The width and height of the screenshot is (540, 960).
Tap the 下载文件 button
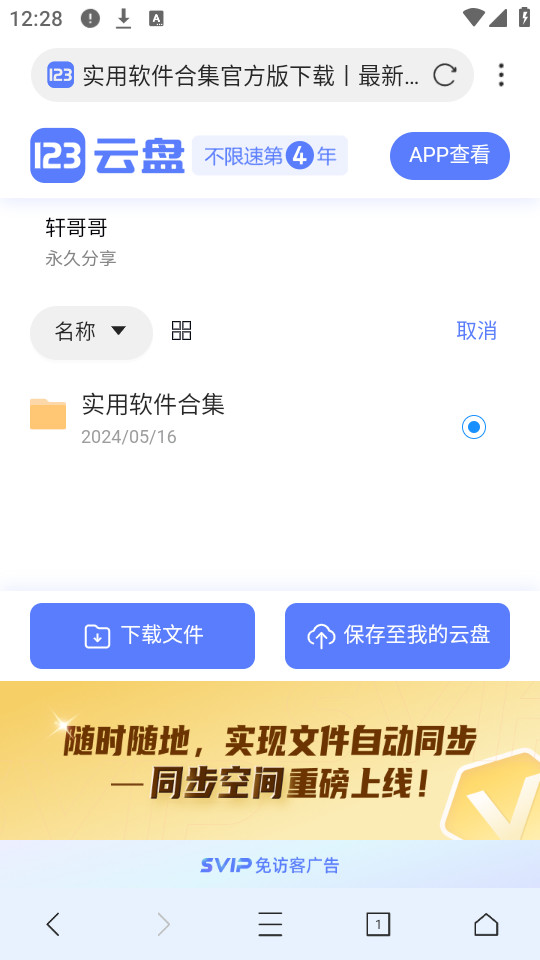[x=143, y=636]
